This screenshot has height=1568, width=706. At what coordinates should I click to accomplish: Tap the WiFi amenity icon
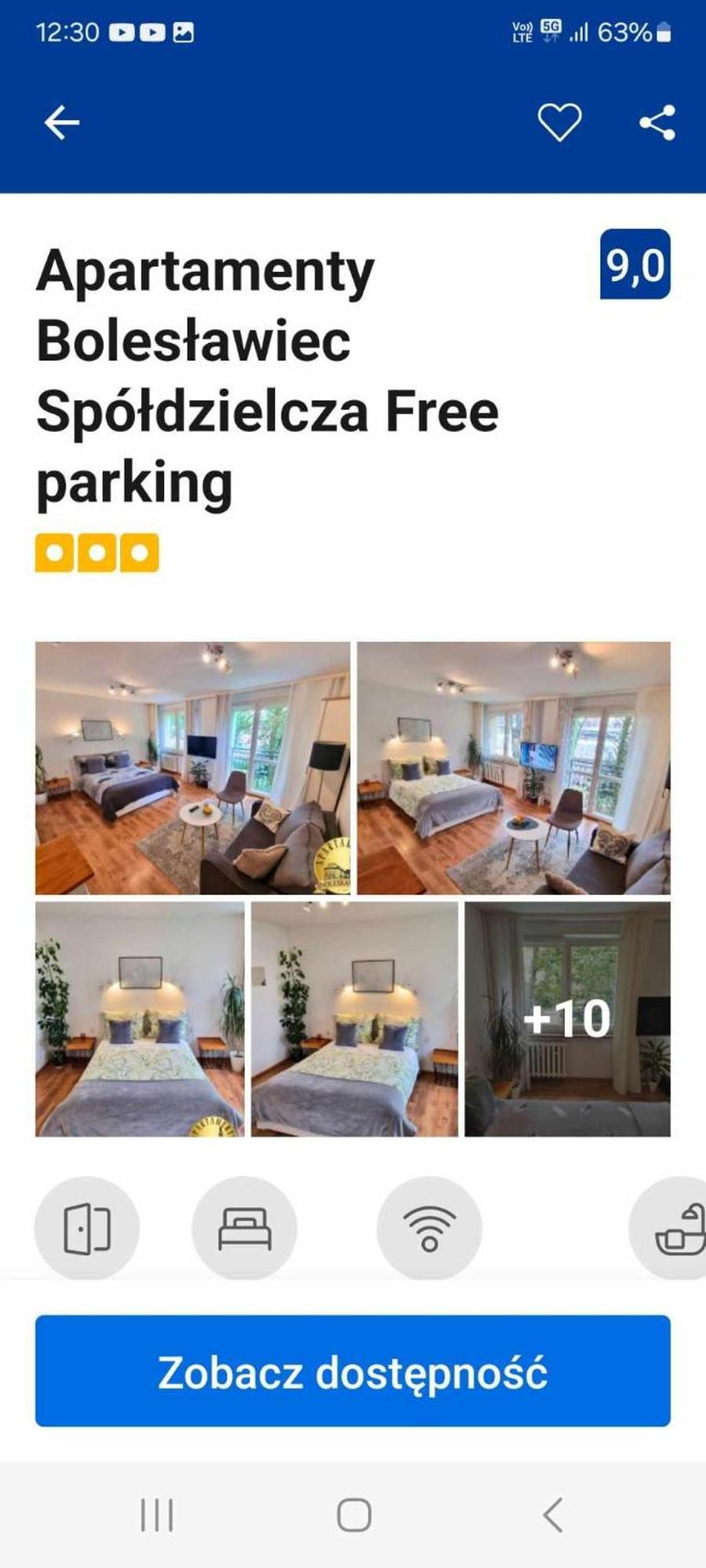pos(429,1228)
